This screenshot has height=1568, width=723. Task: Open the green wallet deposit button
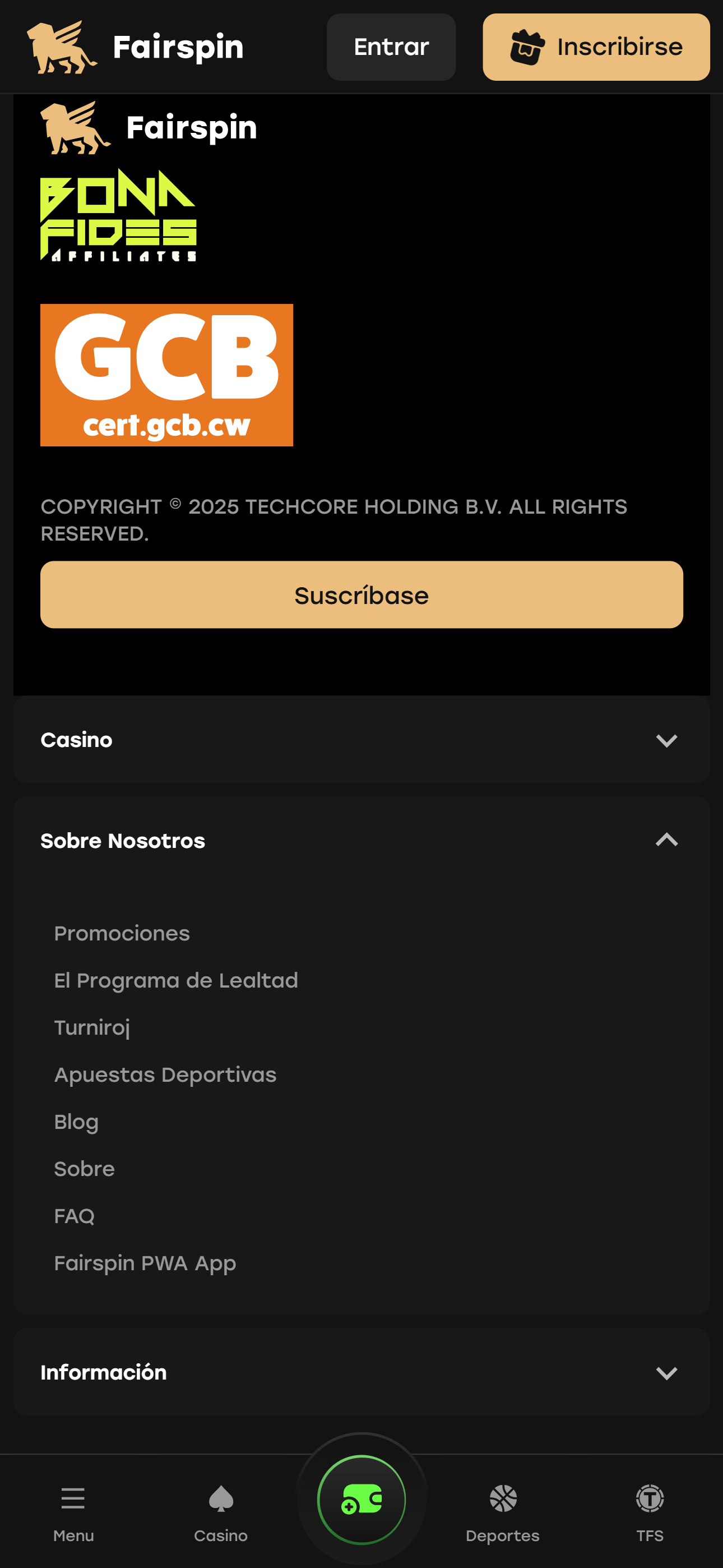pyautogui.click(x=361, y=1498)
